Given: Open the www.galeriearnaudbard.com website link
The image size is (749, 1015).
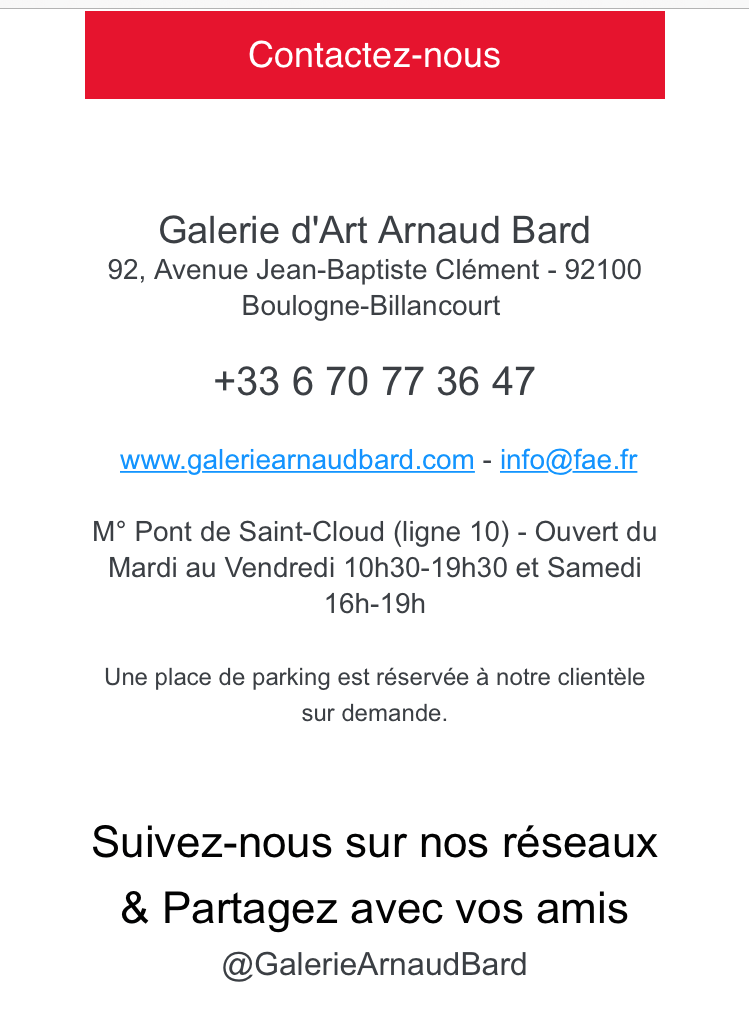Looking at the screenshot, I should (296, 460).
